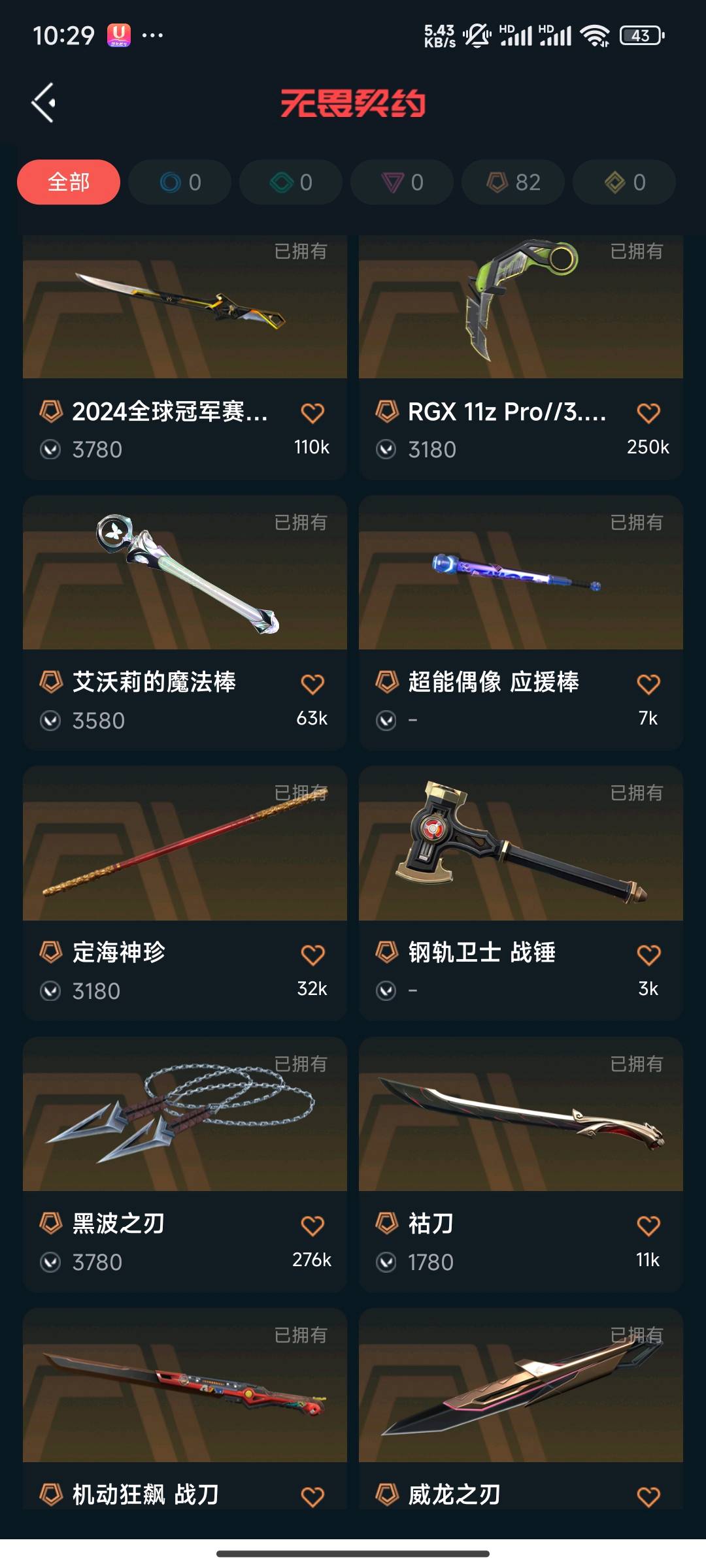Open the 艾沃莉的魔法棒 card
706x1568 pixels.
(x=185, y=623)
